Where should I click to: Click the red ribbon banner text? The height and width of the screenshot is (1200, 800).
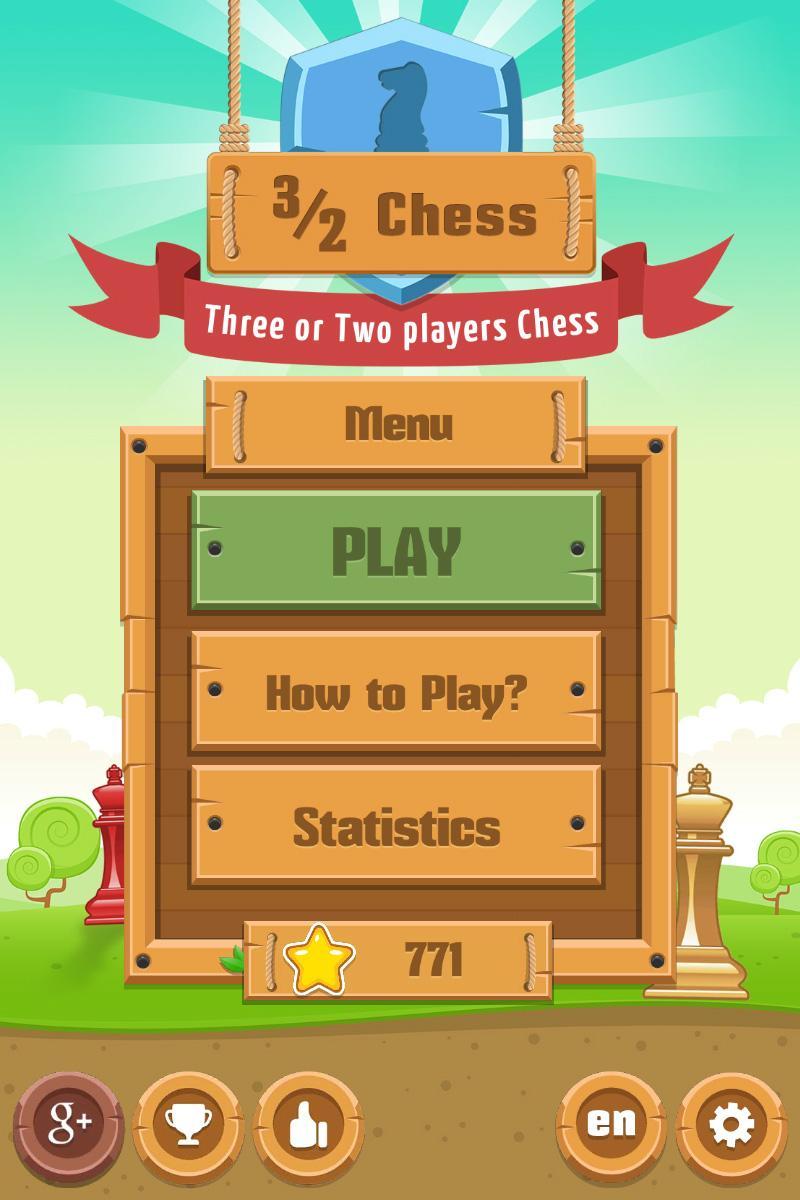400,322
